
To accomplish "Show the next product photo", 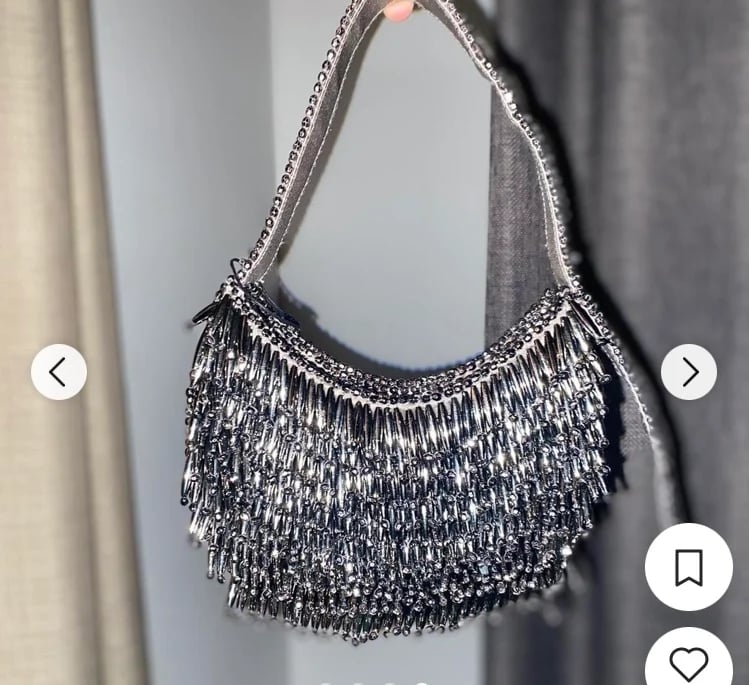I will [x=689, y=372].
